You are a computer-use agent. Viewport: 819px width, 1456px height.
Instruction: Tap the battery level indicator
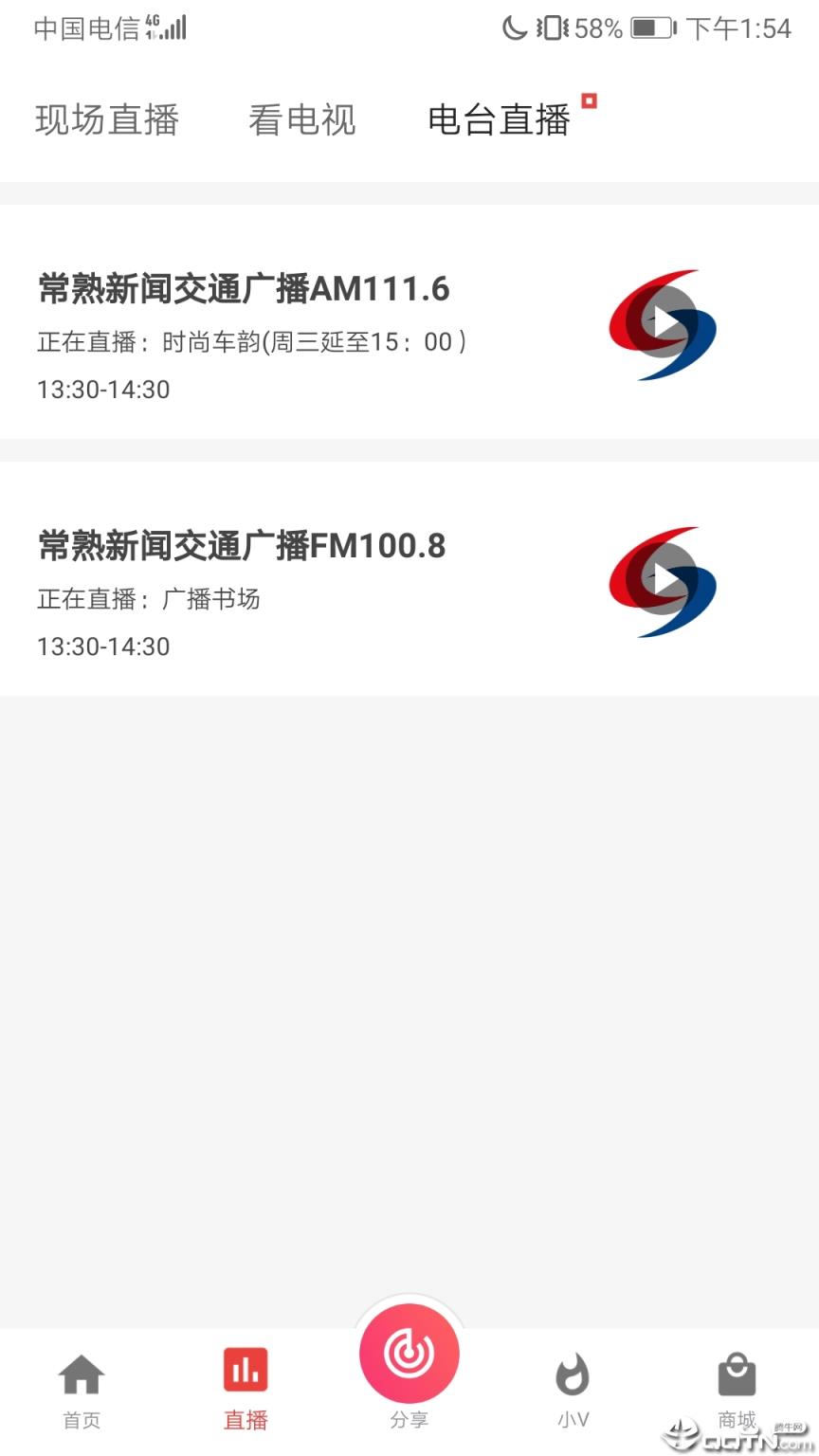(x=652, y=27)
